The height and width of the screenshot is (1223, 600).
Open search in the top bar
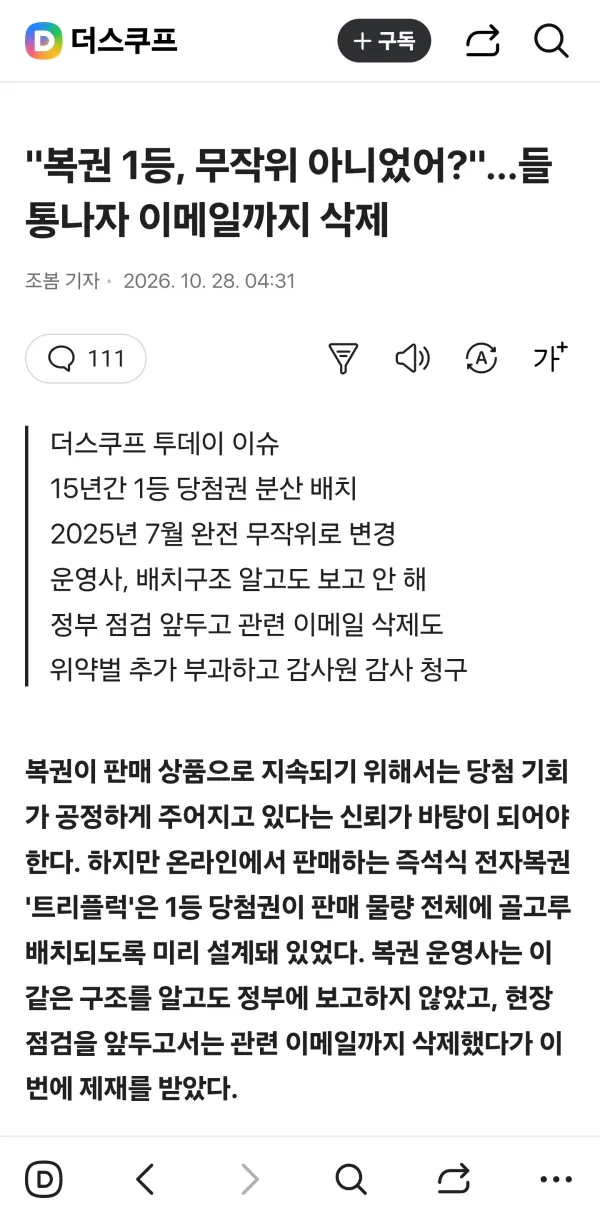click(551, 41)
